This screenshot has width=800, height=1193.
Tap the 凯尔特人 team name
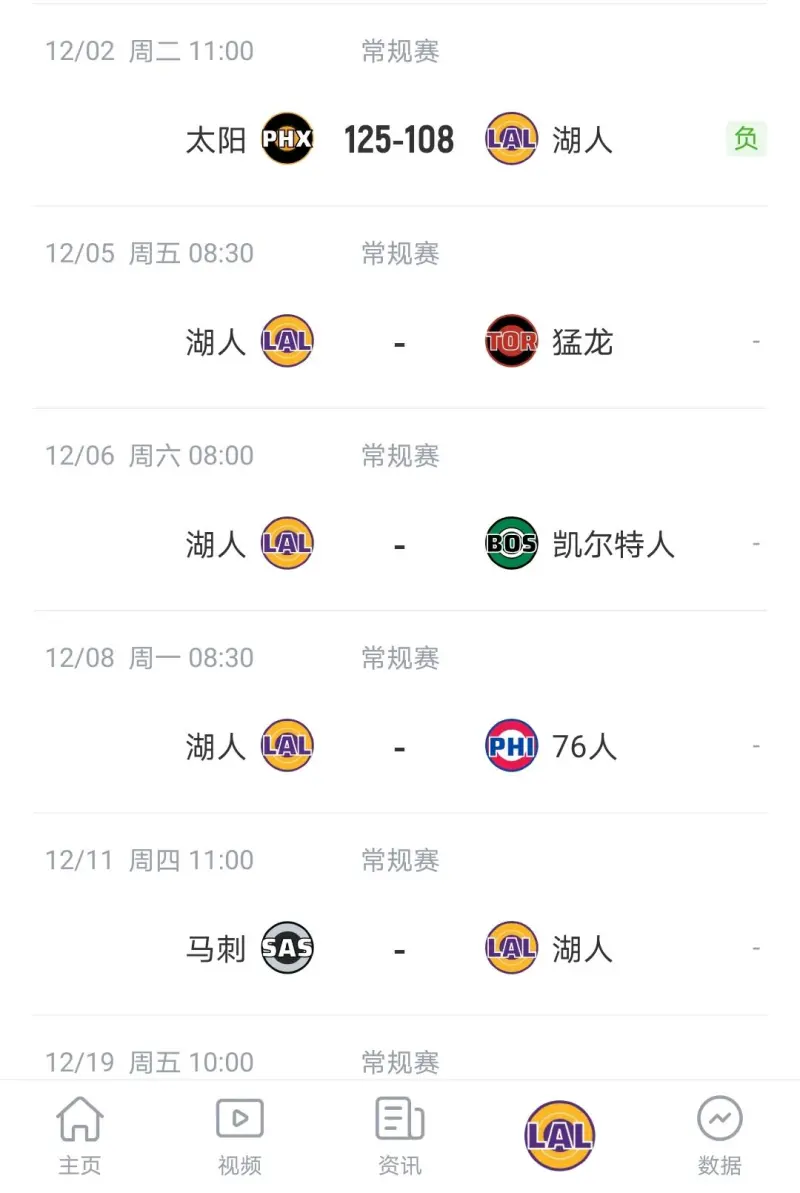click(x=613, y=544)
